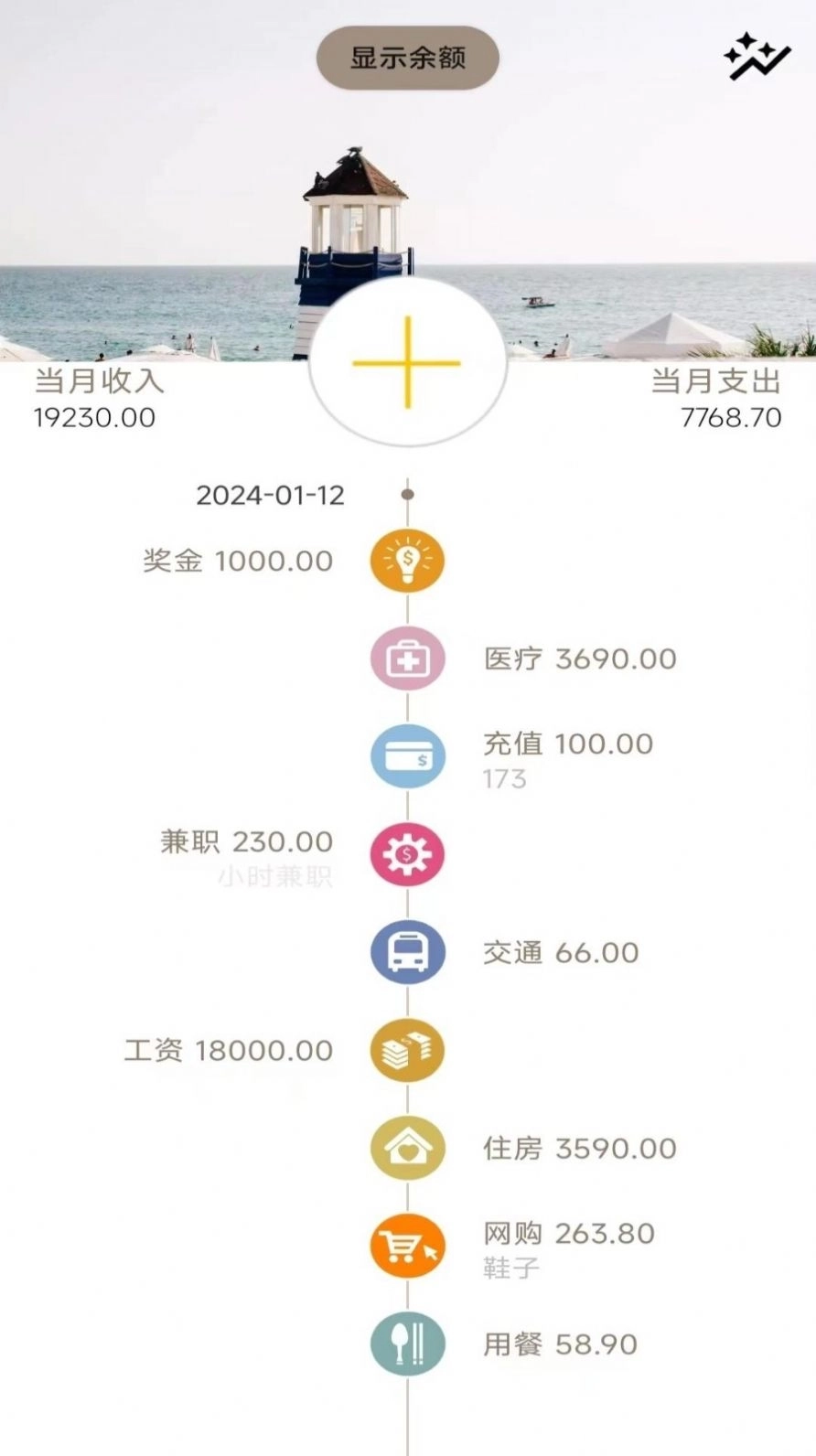This screenshot has width=816, height=1456.
Task: Open the 医疗 3690.00 record entry
Action: pos(578,658)
